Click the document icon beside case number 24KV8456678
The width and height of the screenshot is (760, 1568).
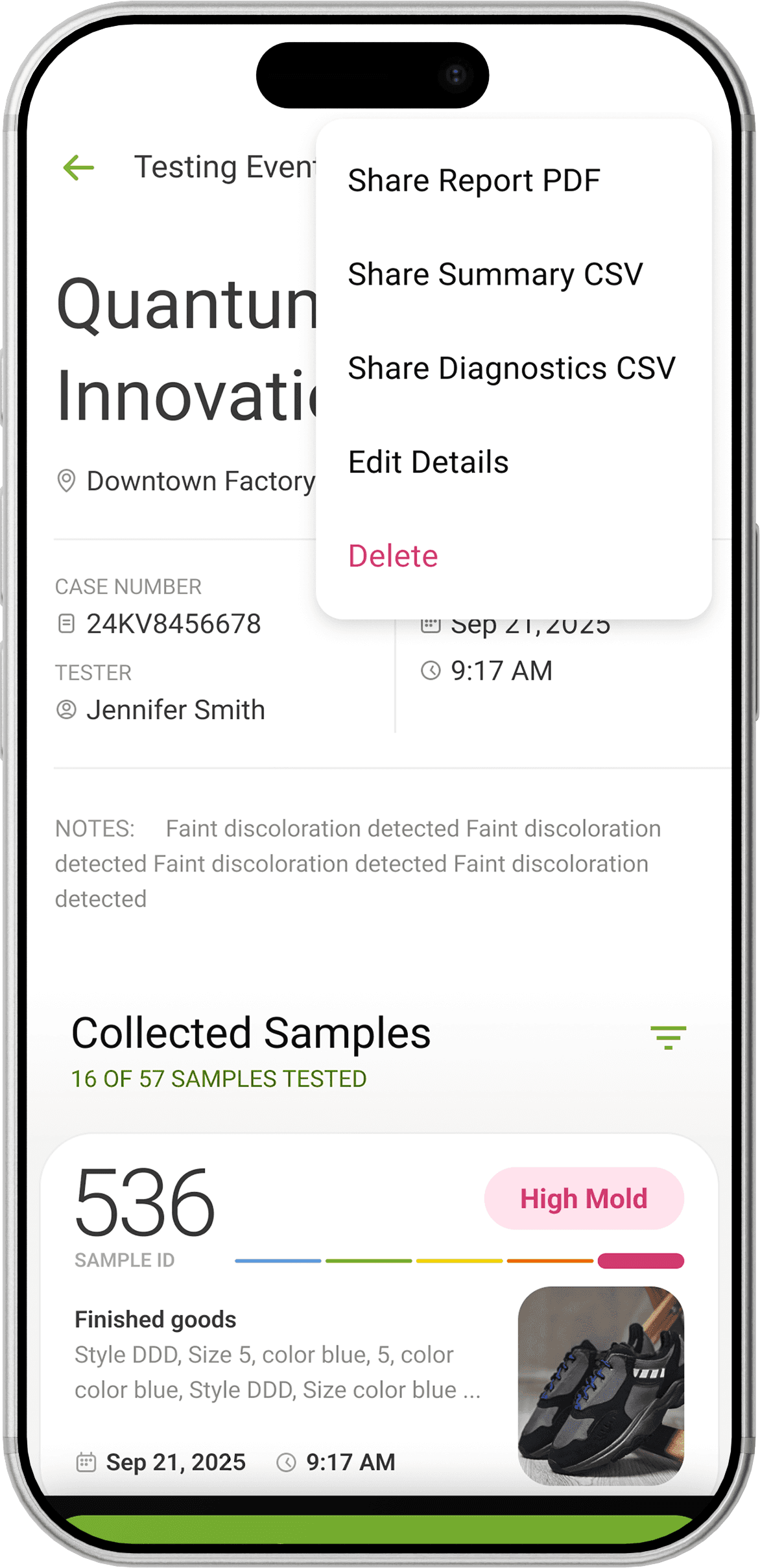coord(67,623)
